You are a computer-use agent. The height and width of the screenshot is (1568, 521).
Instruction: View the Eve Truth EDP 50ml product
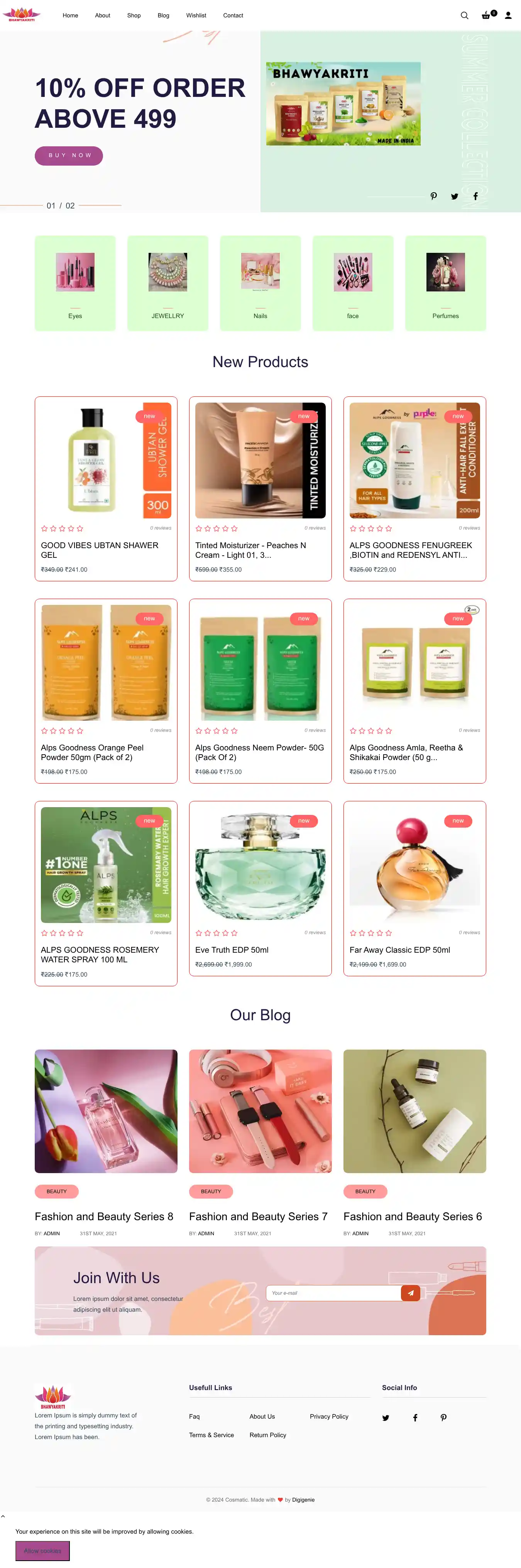232,950
